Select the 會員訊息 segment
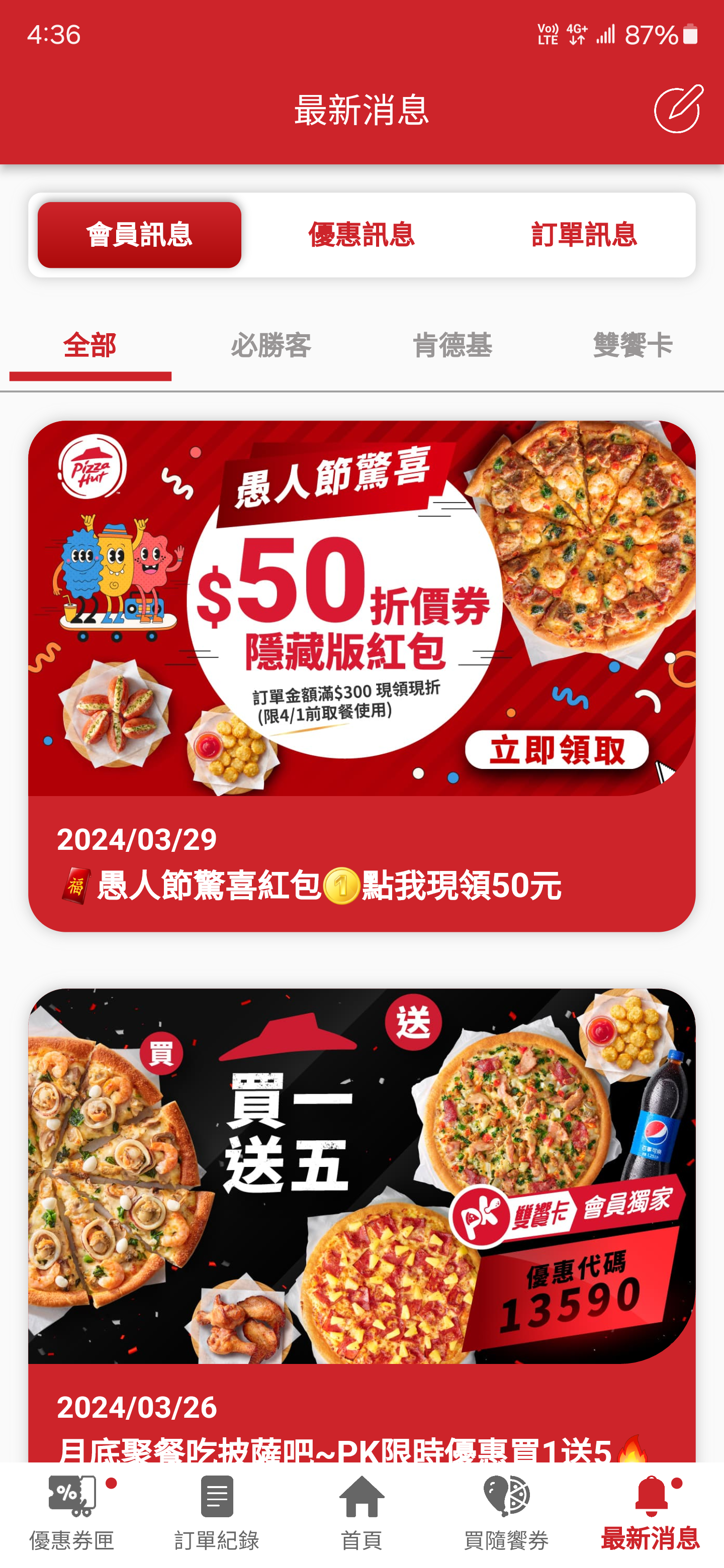The width and height of the screenshot is (724, 1568). click(x=139, y=235)
